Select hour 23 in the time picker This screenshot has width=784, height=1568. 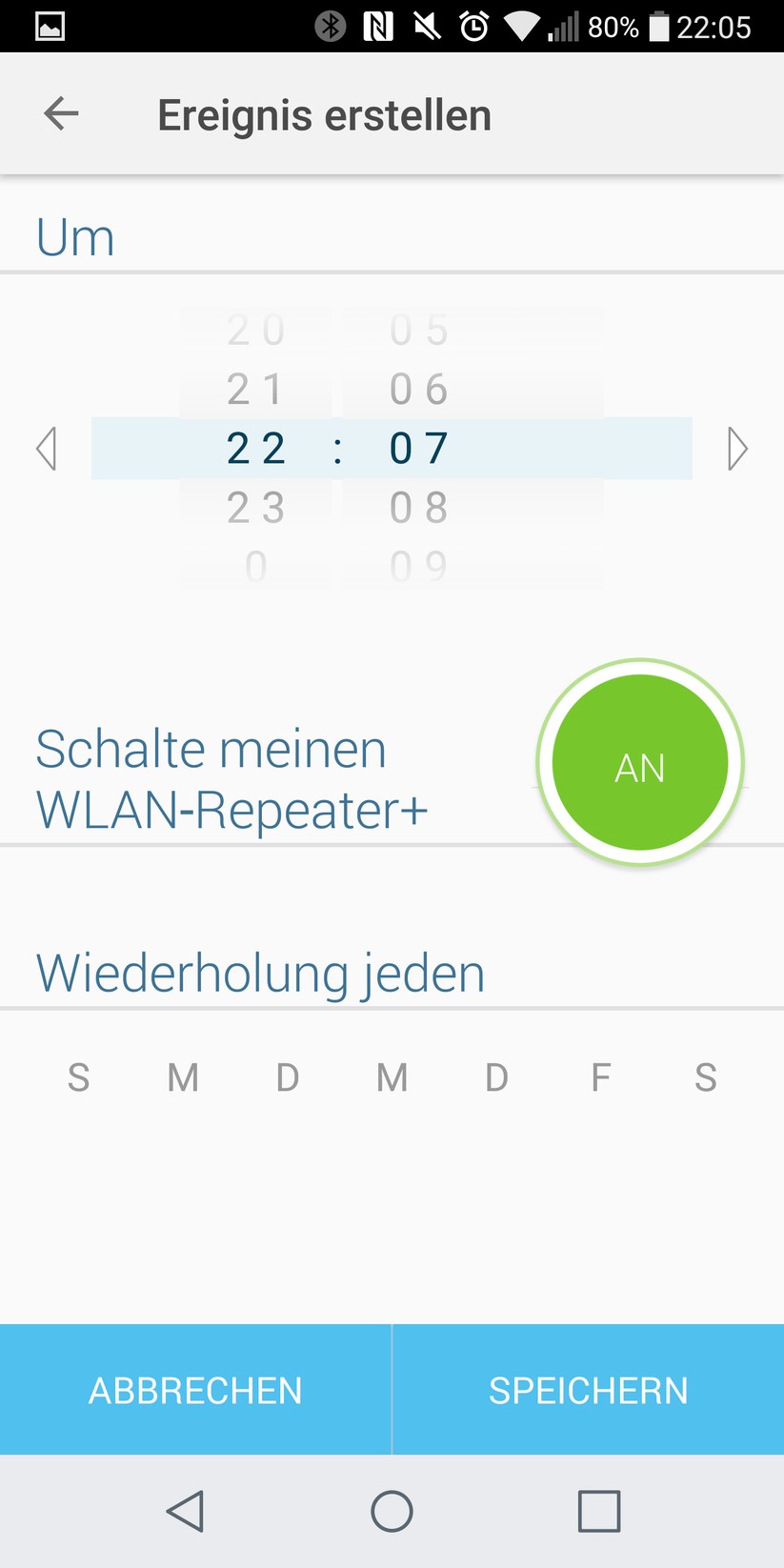pyautogui.click(x=255, y=508)
